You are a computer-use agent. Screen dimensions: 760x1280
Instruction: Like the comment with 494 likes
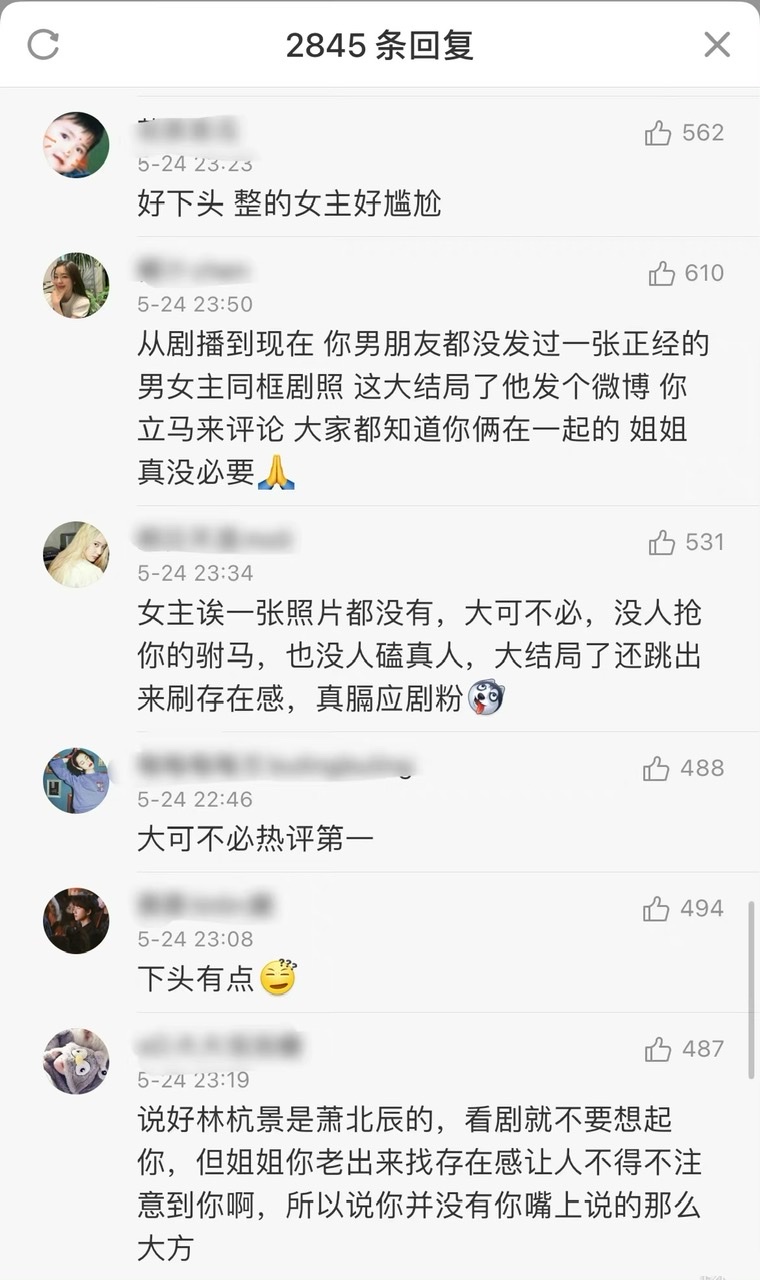point(656,908)
